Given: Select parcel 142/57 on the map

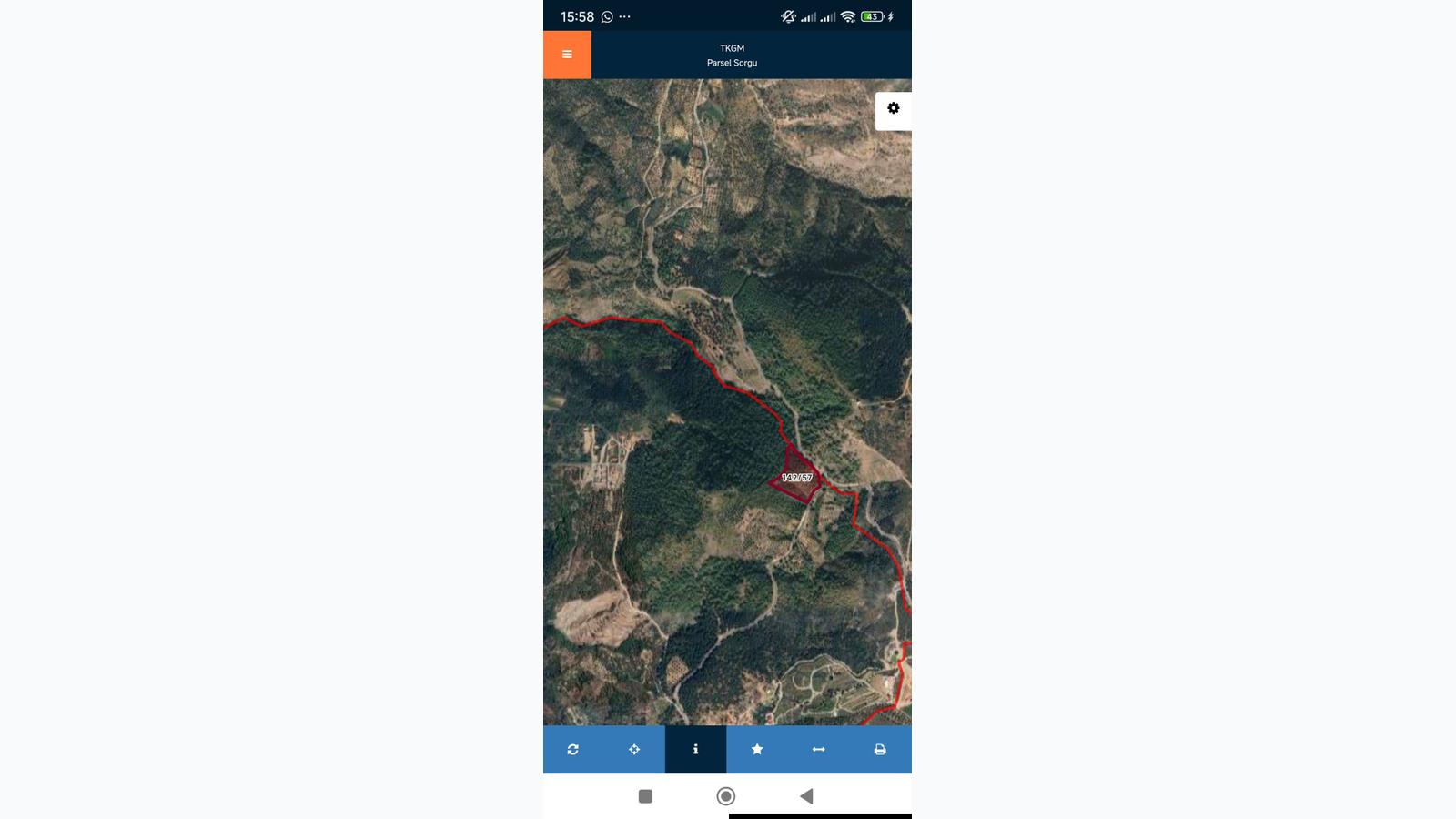Looking at the screenshot, I should [x=797, y=478].
